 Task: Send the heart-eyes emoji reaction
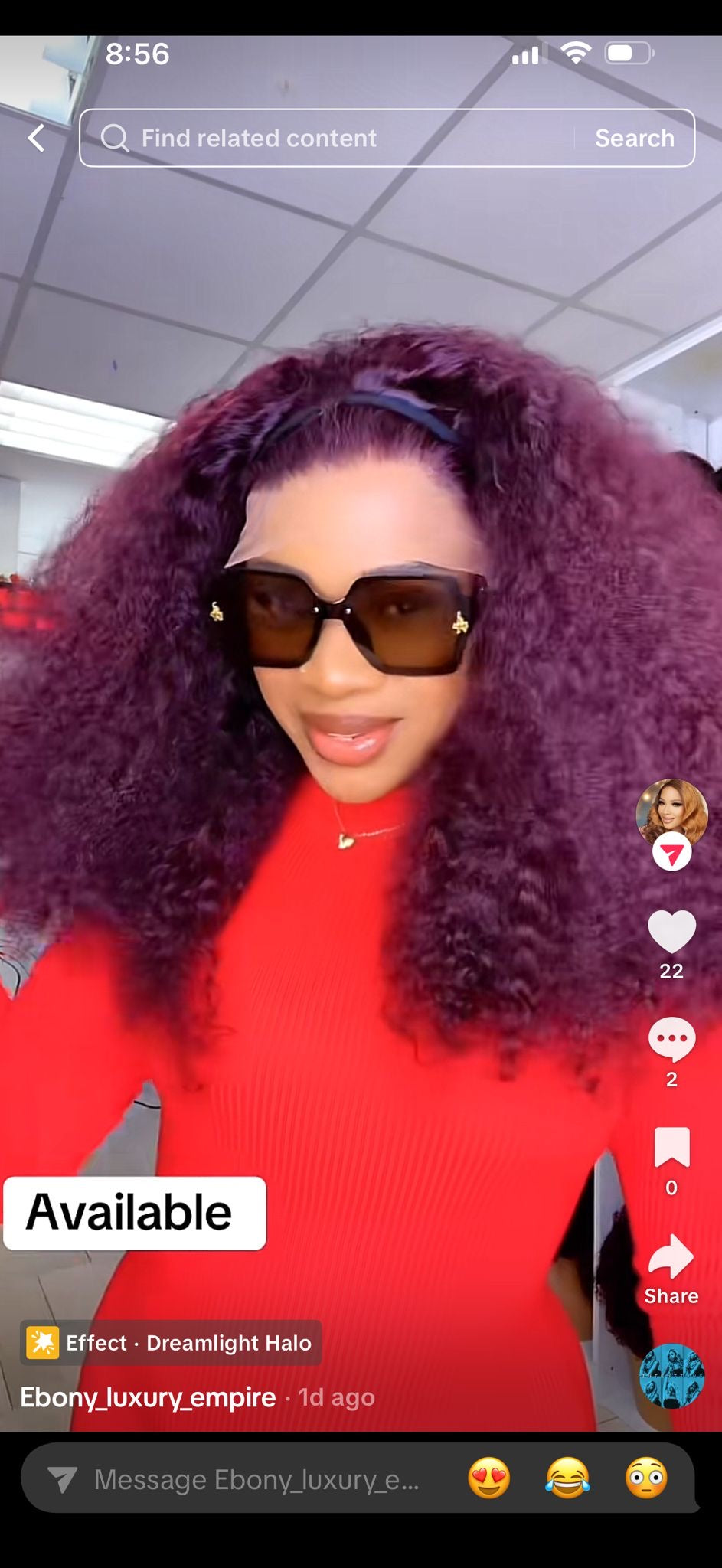tap(488, 1478)
